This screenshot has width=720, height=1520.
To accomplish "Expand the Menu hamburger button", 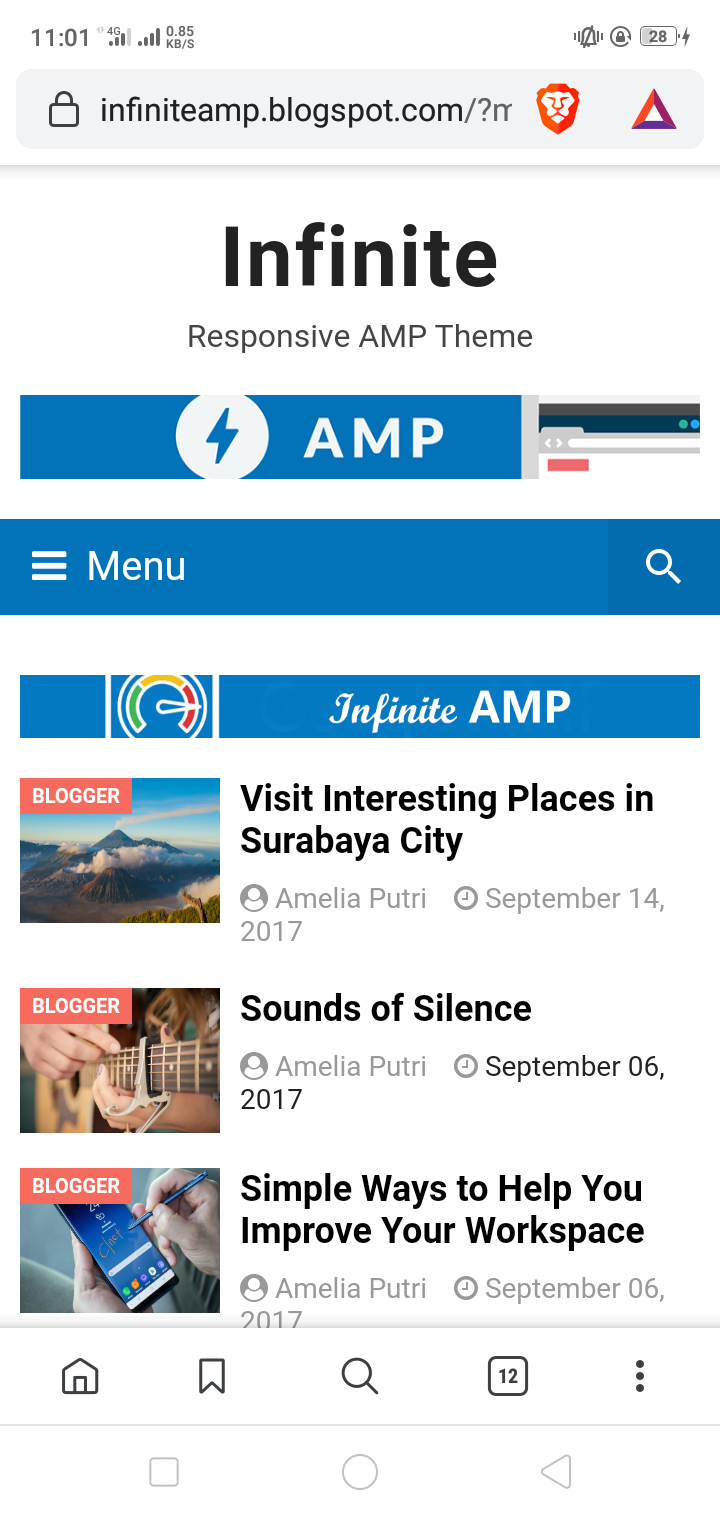I will click(110, 566).
